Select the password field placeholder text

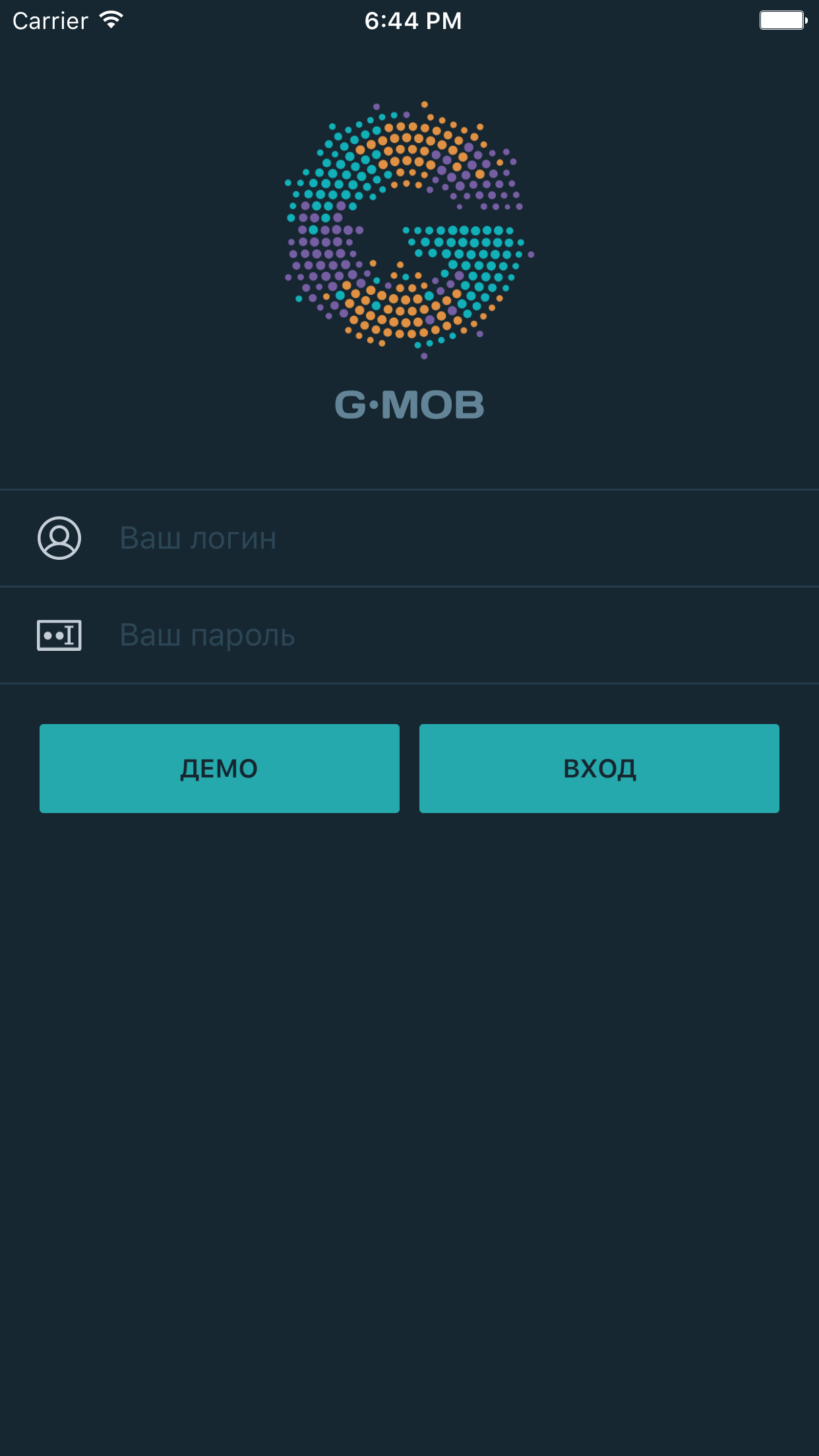pos(206,635)
